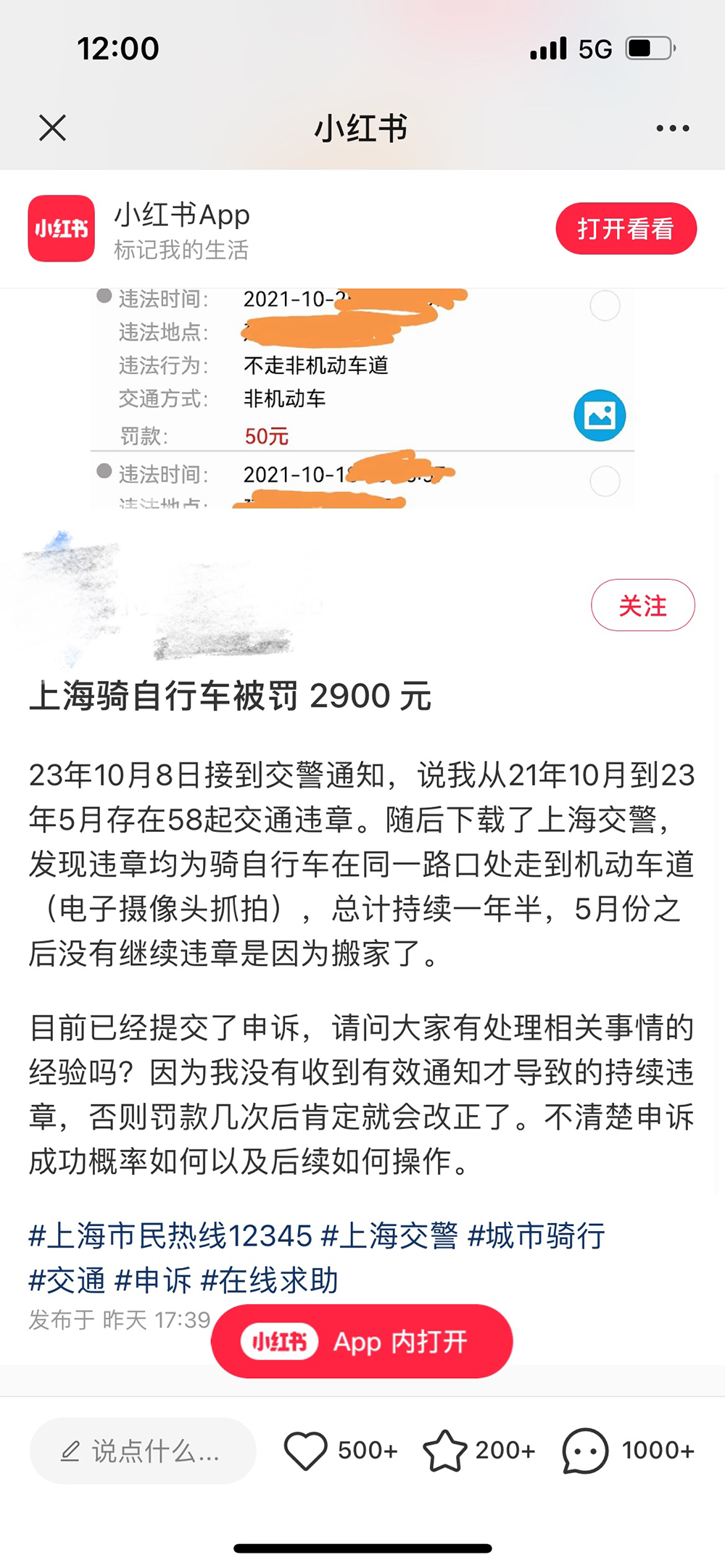725x1568 pixels.
Task: Tap App 内打开 floating button
Action: (362, 1341)
